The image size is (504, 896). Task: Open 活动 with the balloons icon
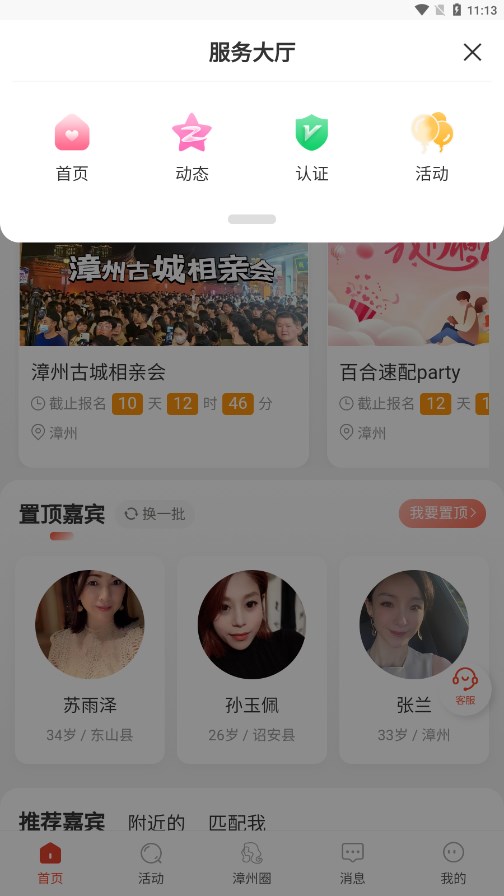pos(432,148)
